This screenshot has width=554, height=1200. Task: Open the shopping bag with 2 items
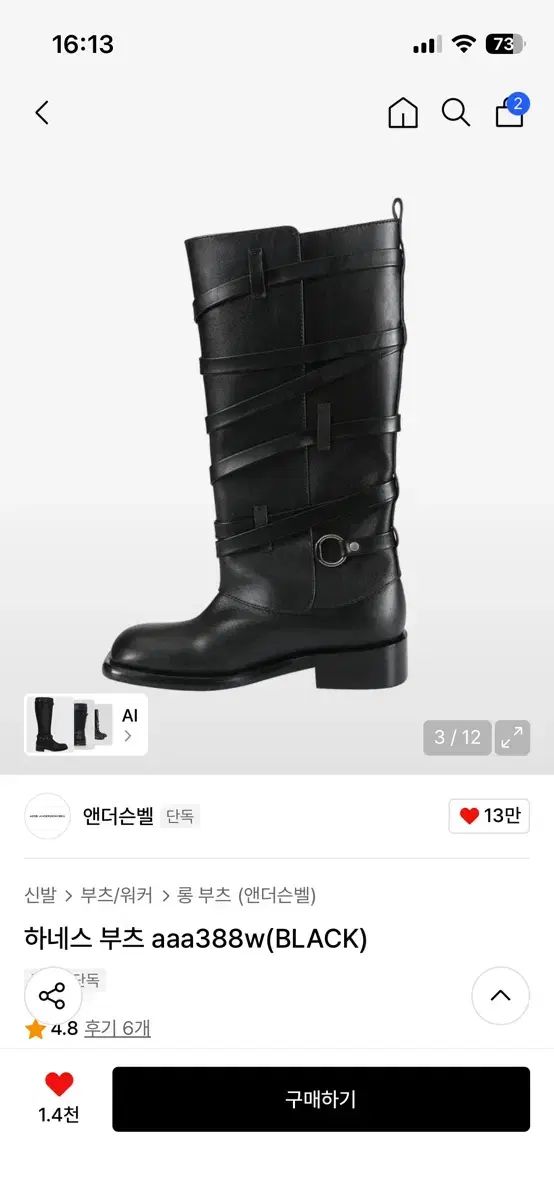[511, 110]
